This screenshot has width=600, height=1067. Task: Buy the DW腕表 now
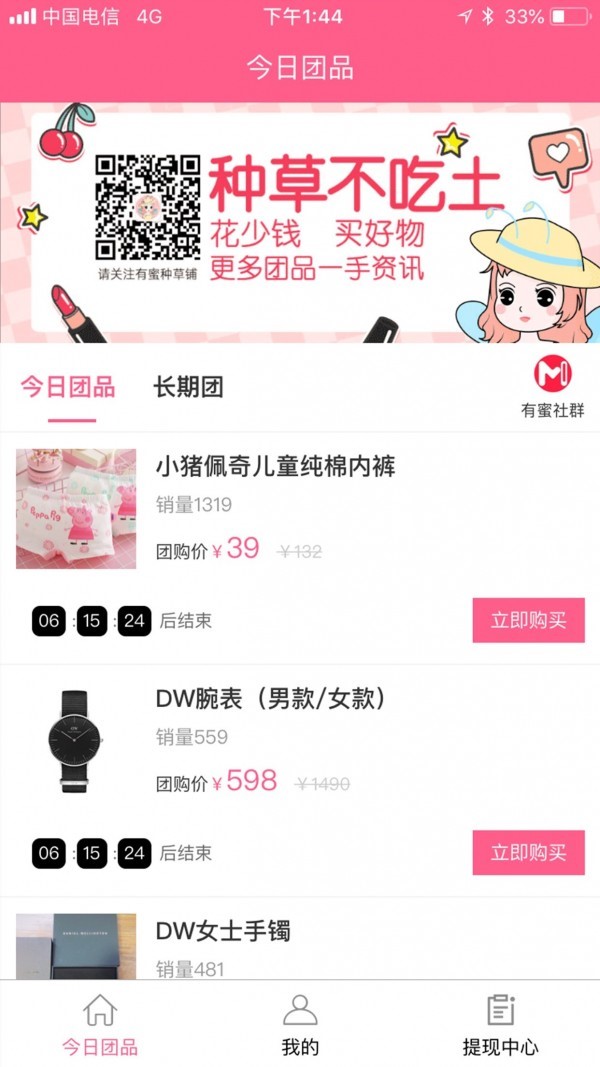(528, 853)
